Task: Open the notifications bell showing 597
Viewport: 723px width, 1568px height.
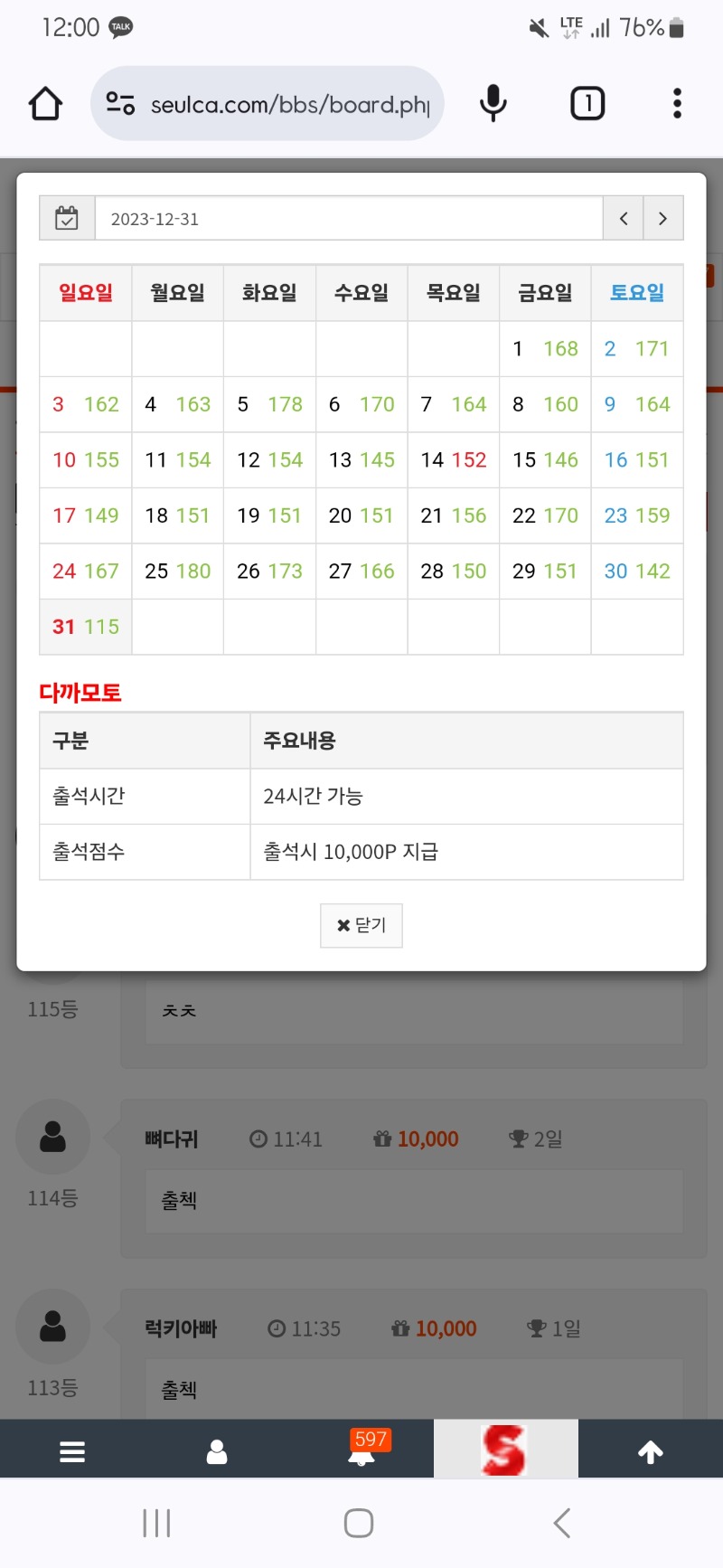Action: tap(361, 1450)
